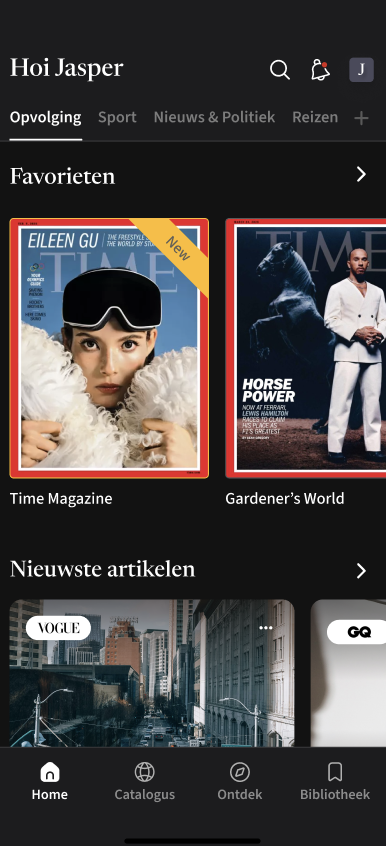Expand the Favorieten section arrow
This screenshot has height=846, width=386.
point(361,174)
